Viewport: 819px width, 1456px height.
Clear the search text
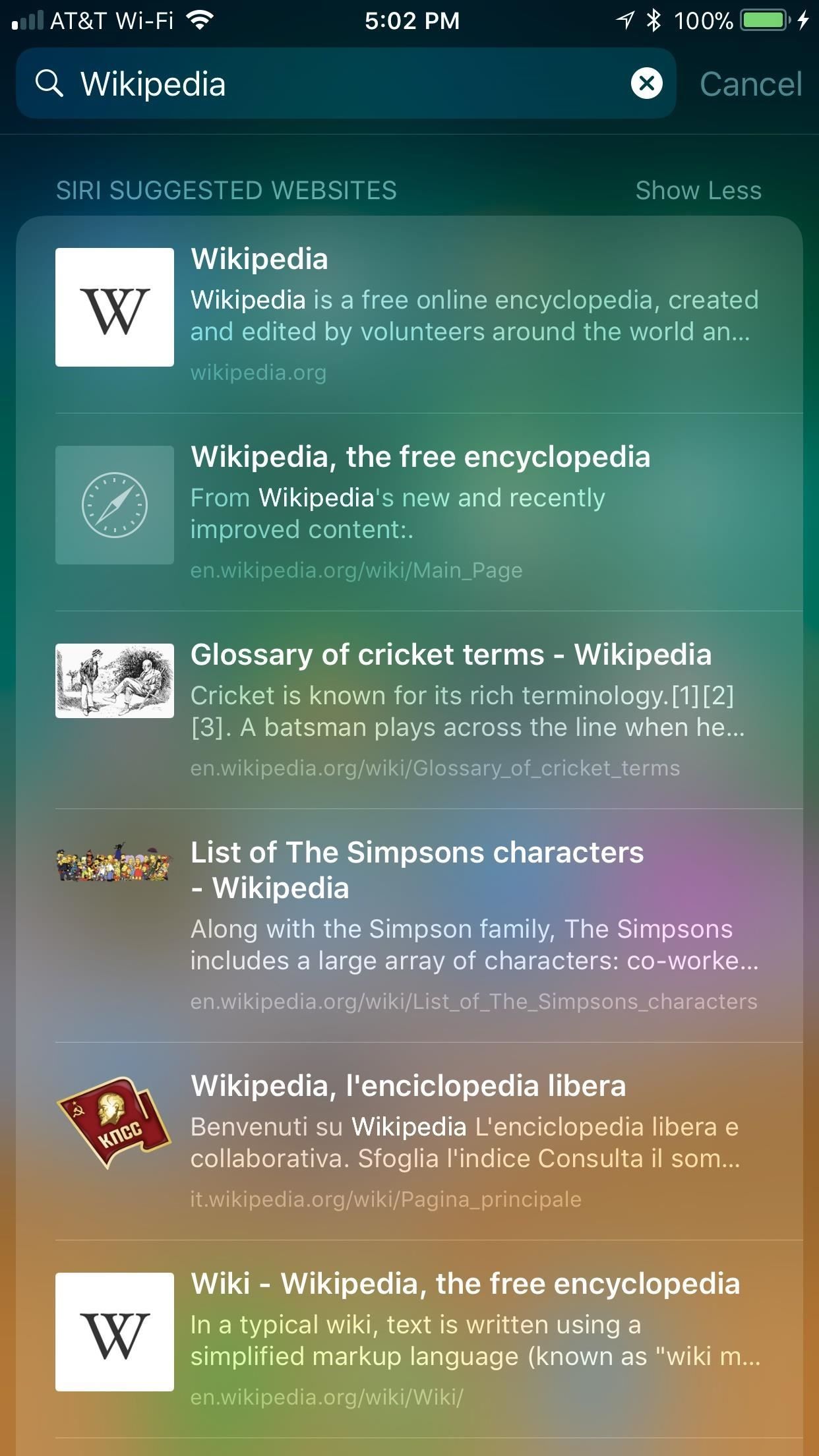pos(646,84)
